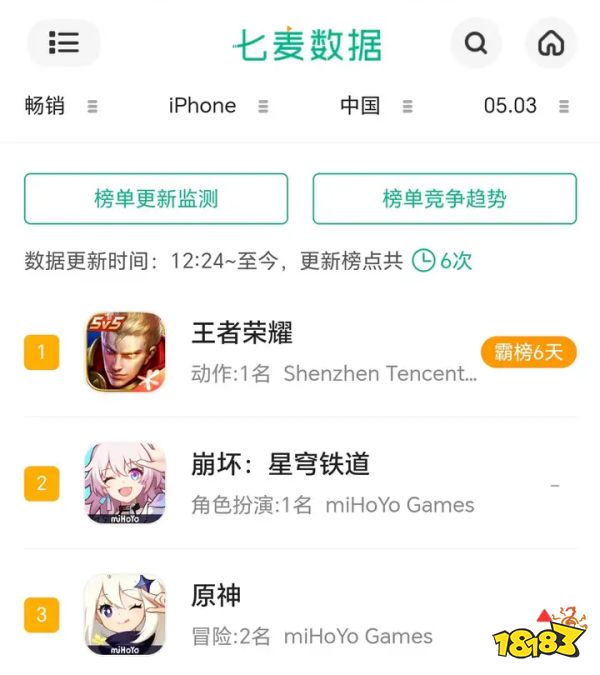
Task: Select the 中国 region dropdown
Action: pyautogui.click(x=376, y=106)
